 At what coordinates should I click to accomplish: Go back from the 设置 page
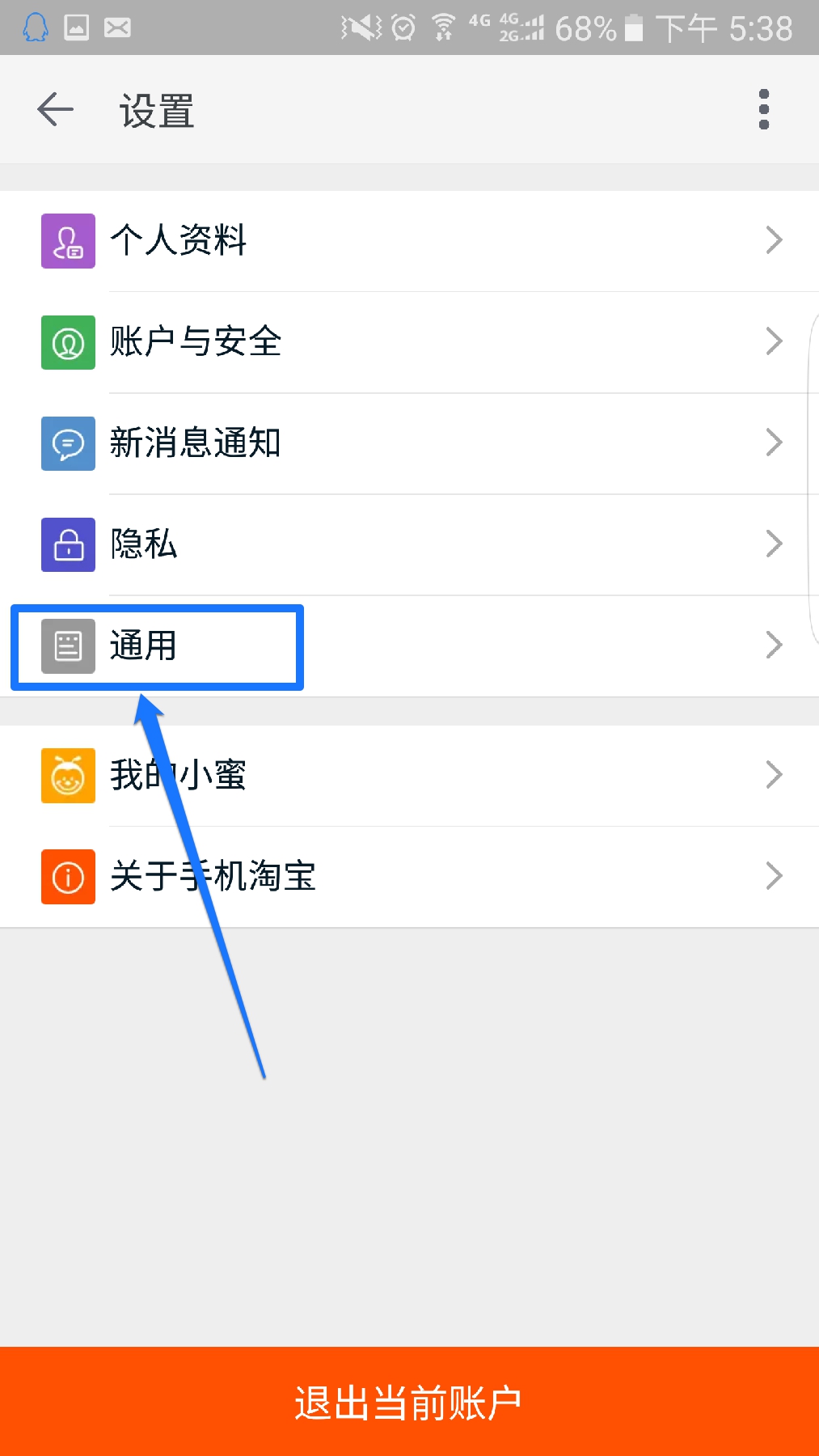pyautogui.click(x=55, y=109)
